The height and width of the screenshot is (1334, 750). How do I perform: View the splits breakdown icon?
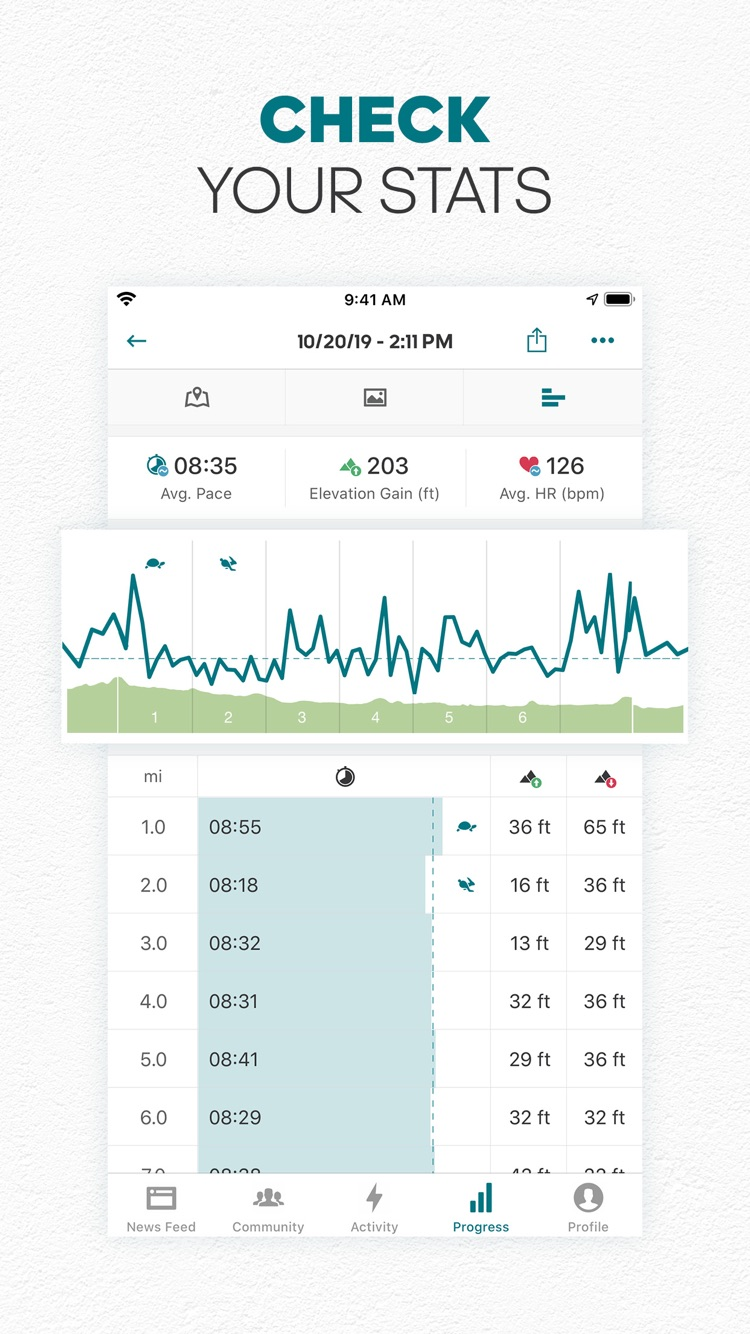(553, 396)
